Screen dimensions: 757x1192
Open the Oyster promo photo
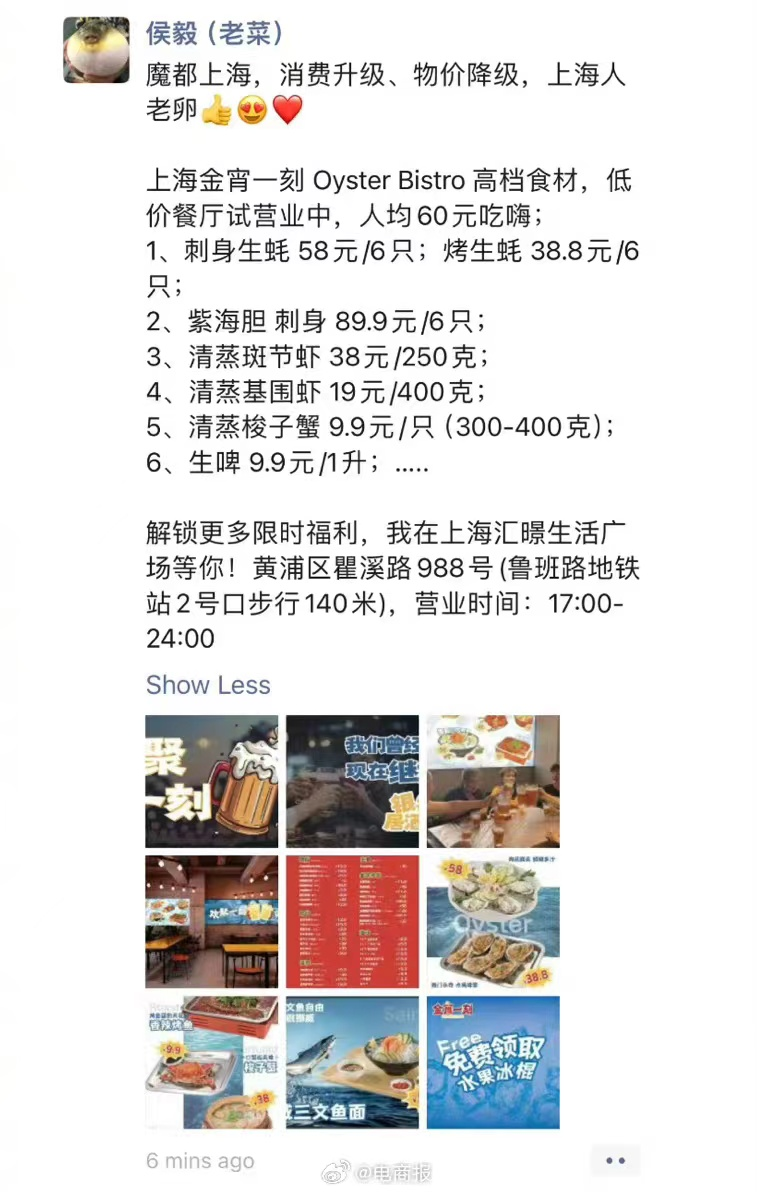coord(493,921)
